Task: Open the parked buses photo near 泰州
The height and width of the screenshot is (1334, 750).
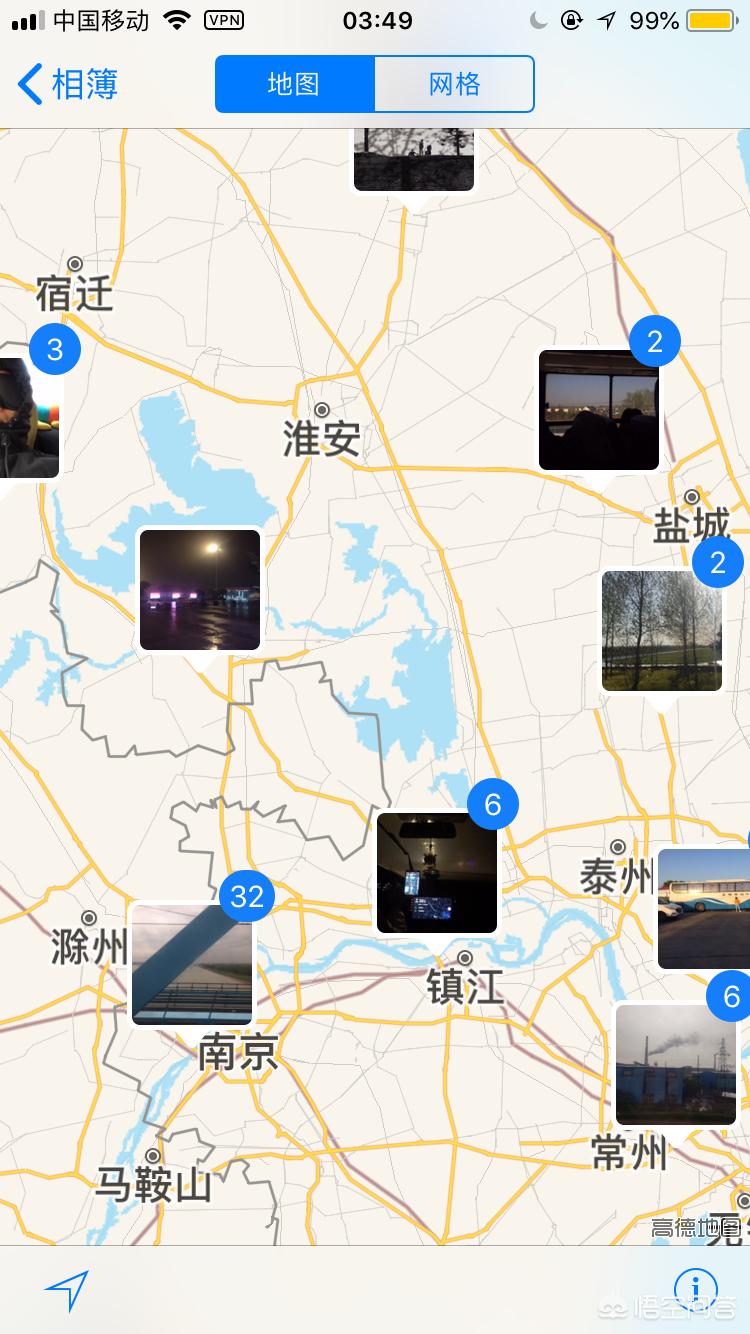Action: [704, 908]
